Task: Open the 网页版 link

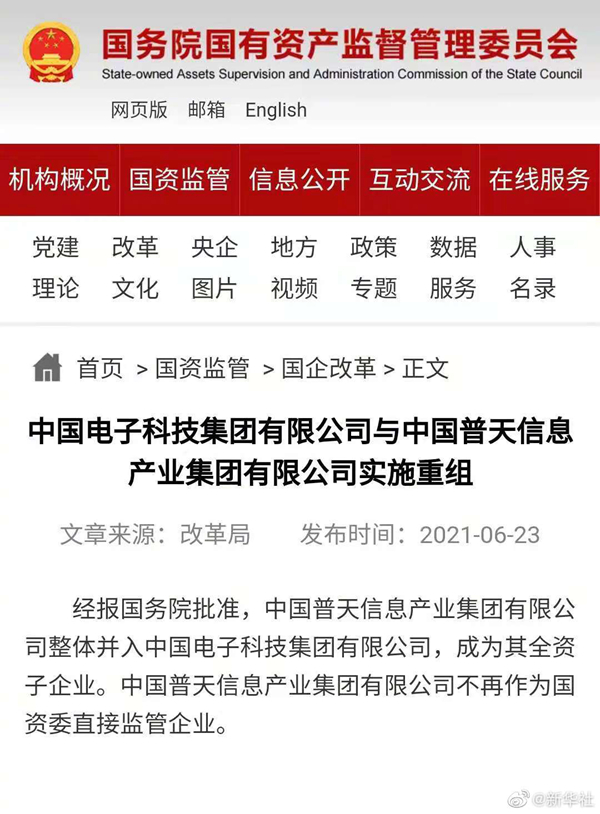Action: pyautogui.click(x=139, y=110)
